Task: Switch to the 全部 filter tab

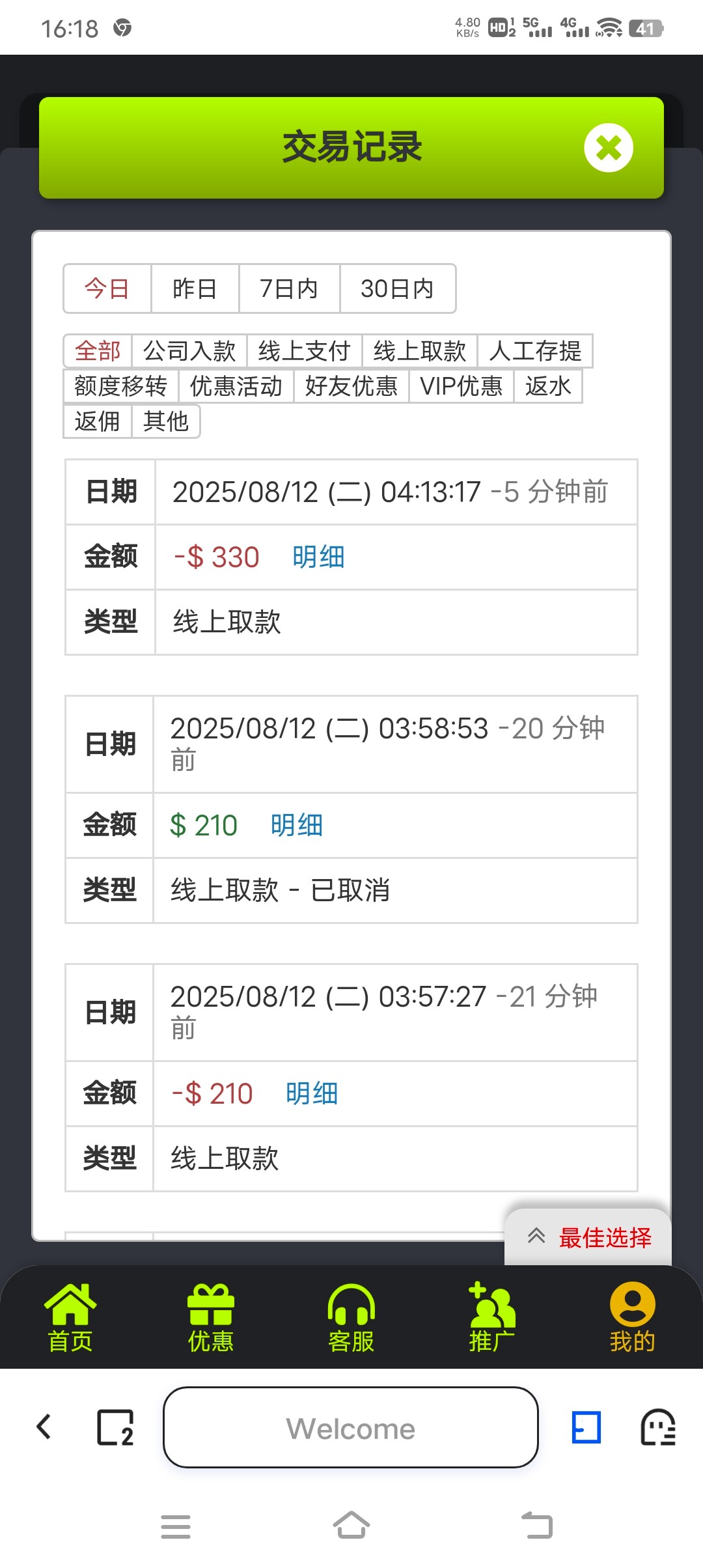Action: coord(98,351)
